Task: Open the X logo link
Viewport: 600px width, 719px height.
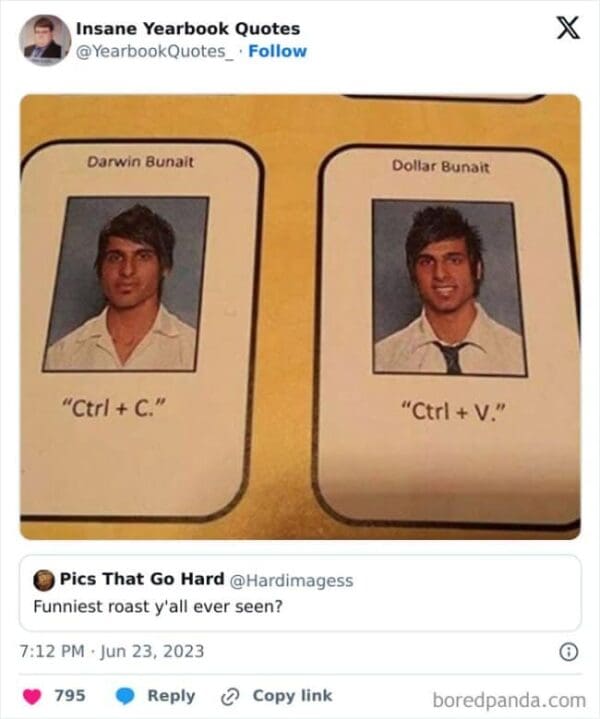Action: point(567,28)
